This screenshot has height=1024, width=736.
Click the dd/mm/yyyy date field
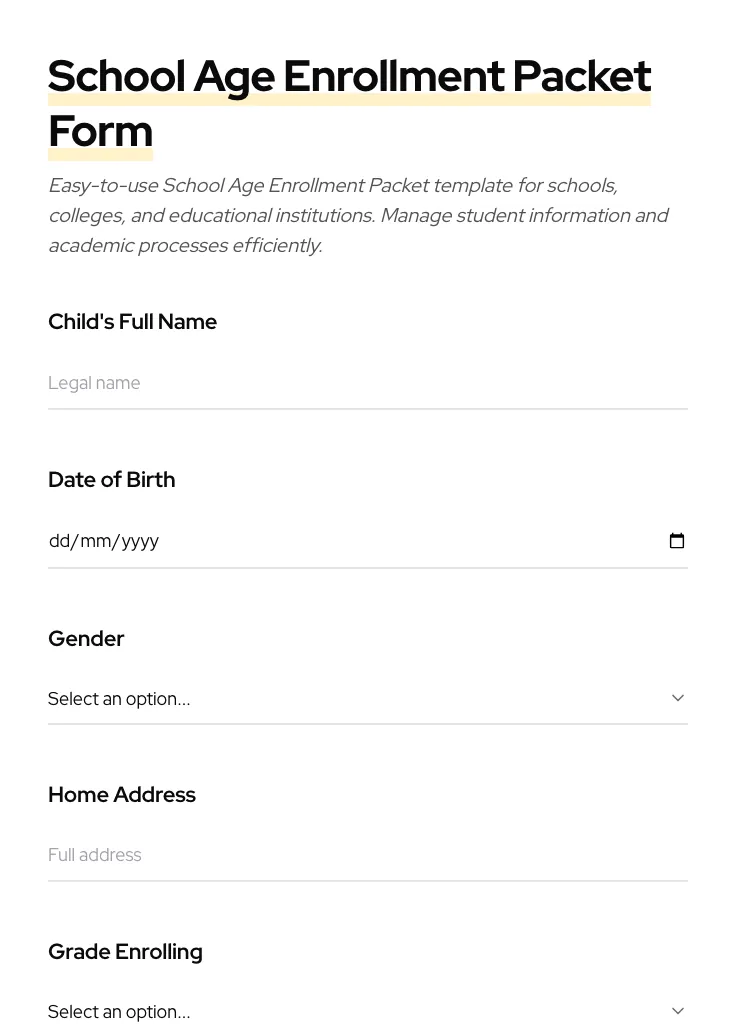pyautogui.click(x=300, y=540)
